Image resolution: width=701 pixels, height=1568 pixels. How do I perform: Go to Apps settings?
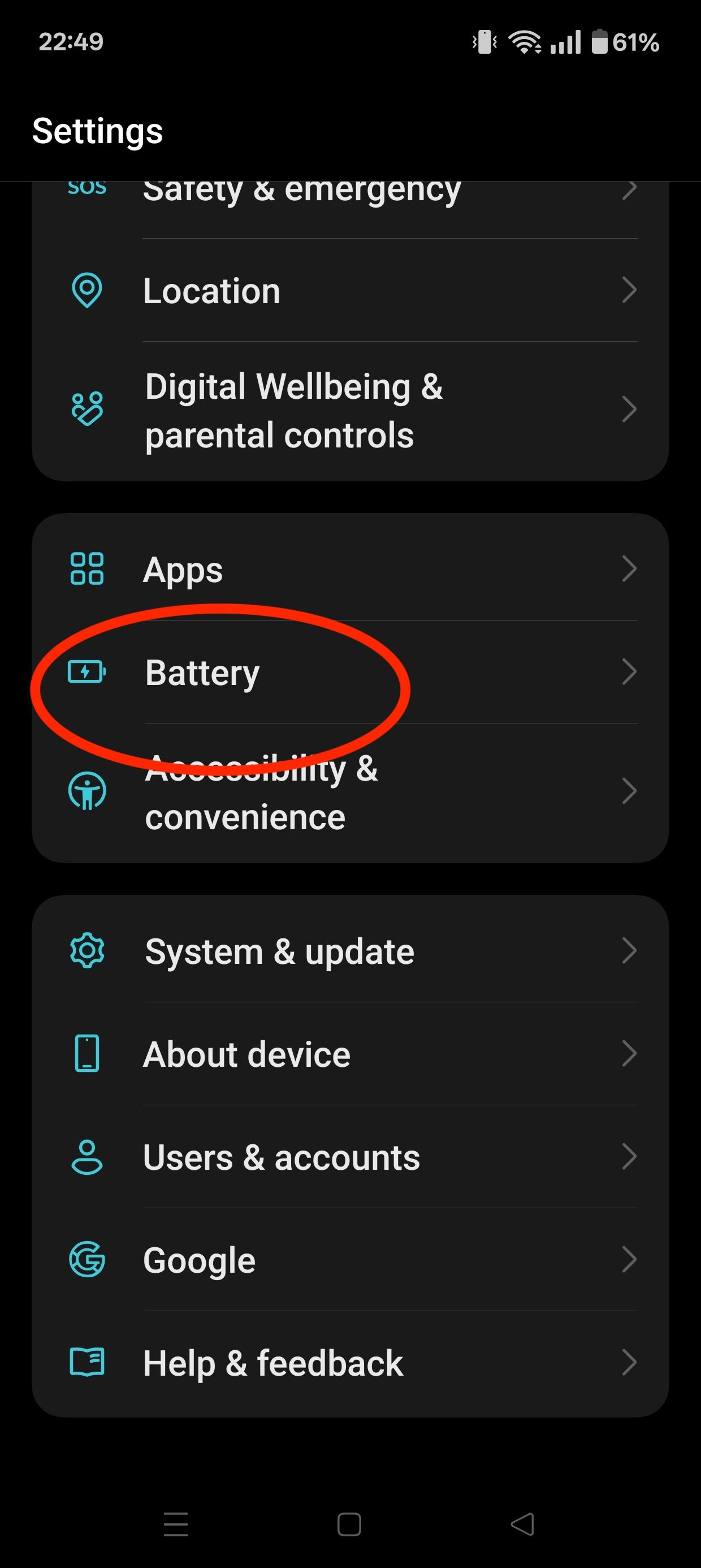[350, 568]
